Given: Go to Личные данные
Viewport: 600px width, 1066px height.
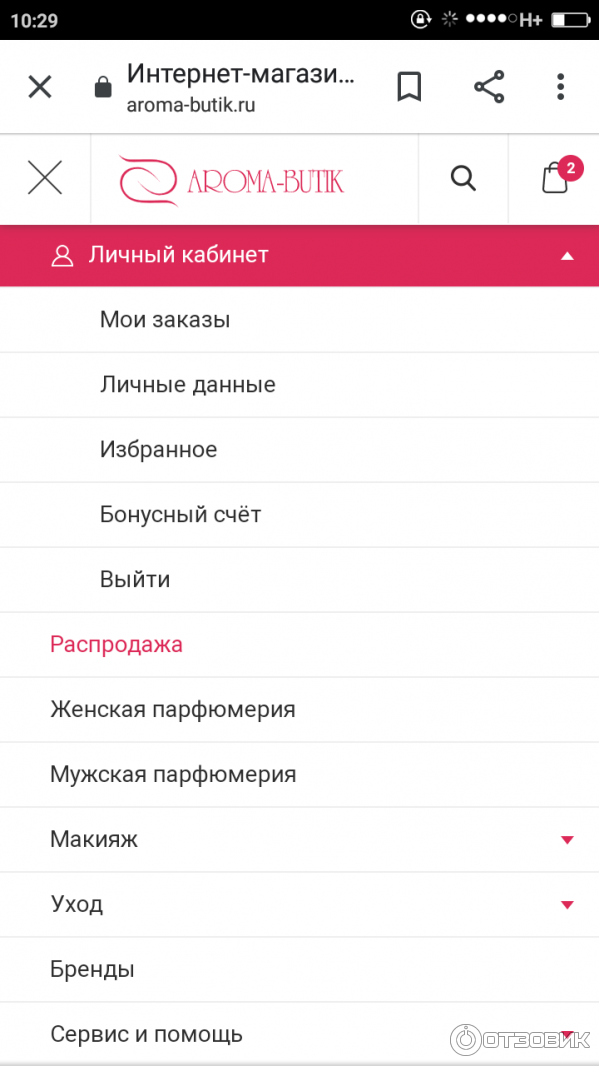Looking at the screenshot, I should [x=188, y=385].
